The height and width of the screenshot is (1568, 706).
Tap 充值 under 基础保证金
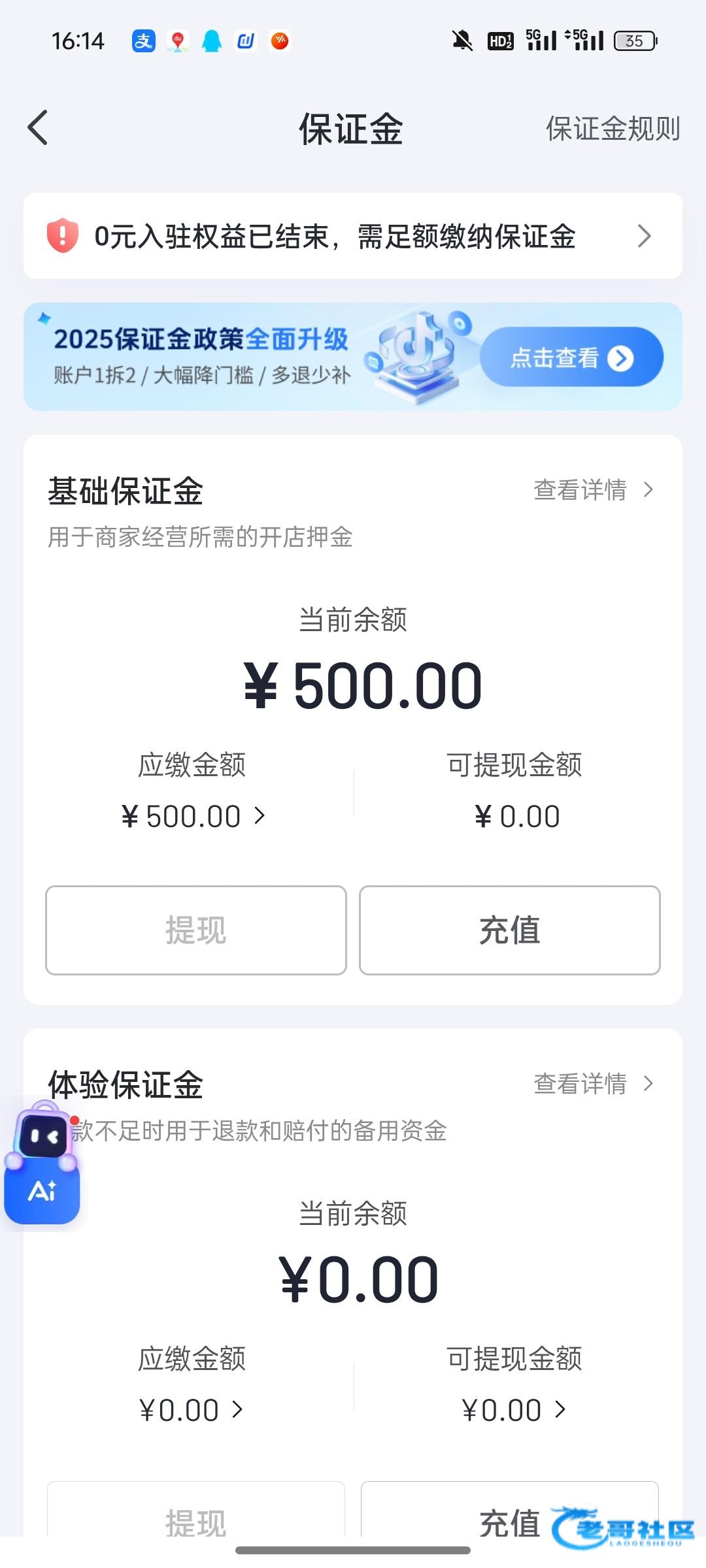(x=509, y=930)
